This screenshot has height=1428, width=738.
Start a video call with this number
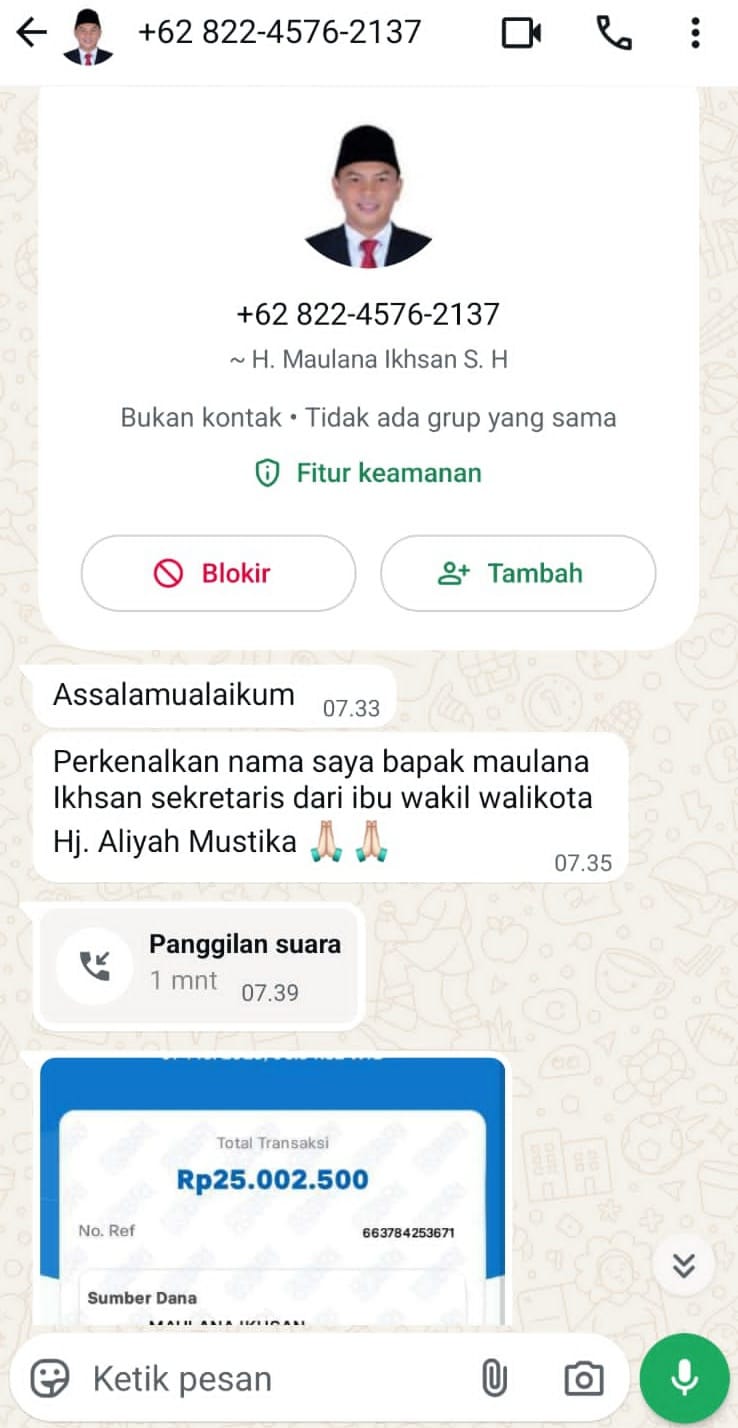click(x=521, y=33)
